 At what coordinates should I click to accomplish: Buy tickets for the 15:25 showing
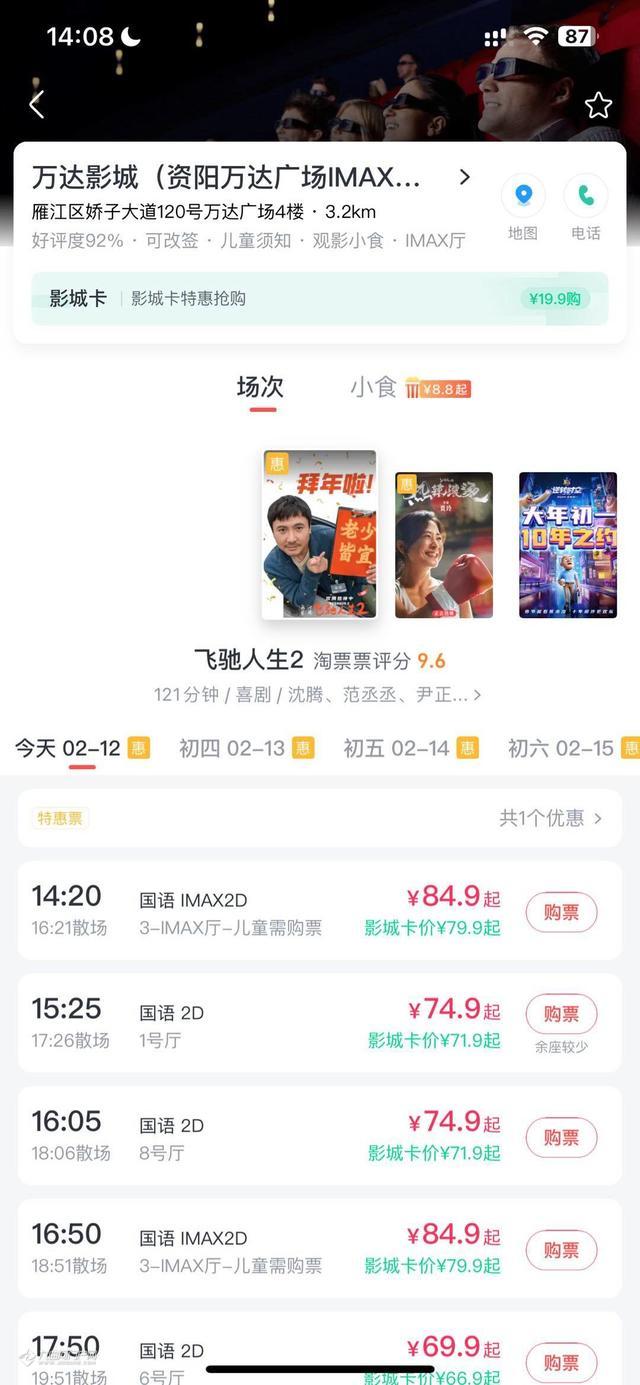point(561,1014)
